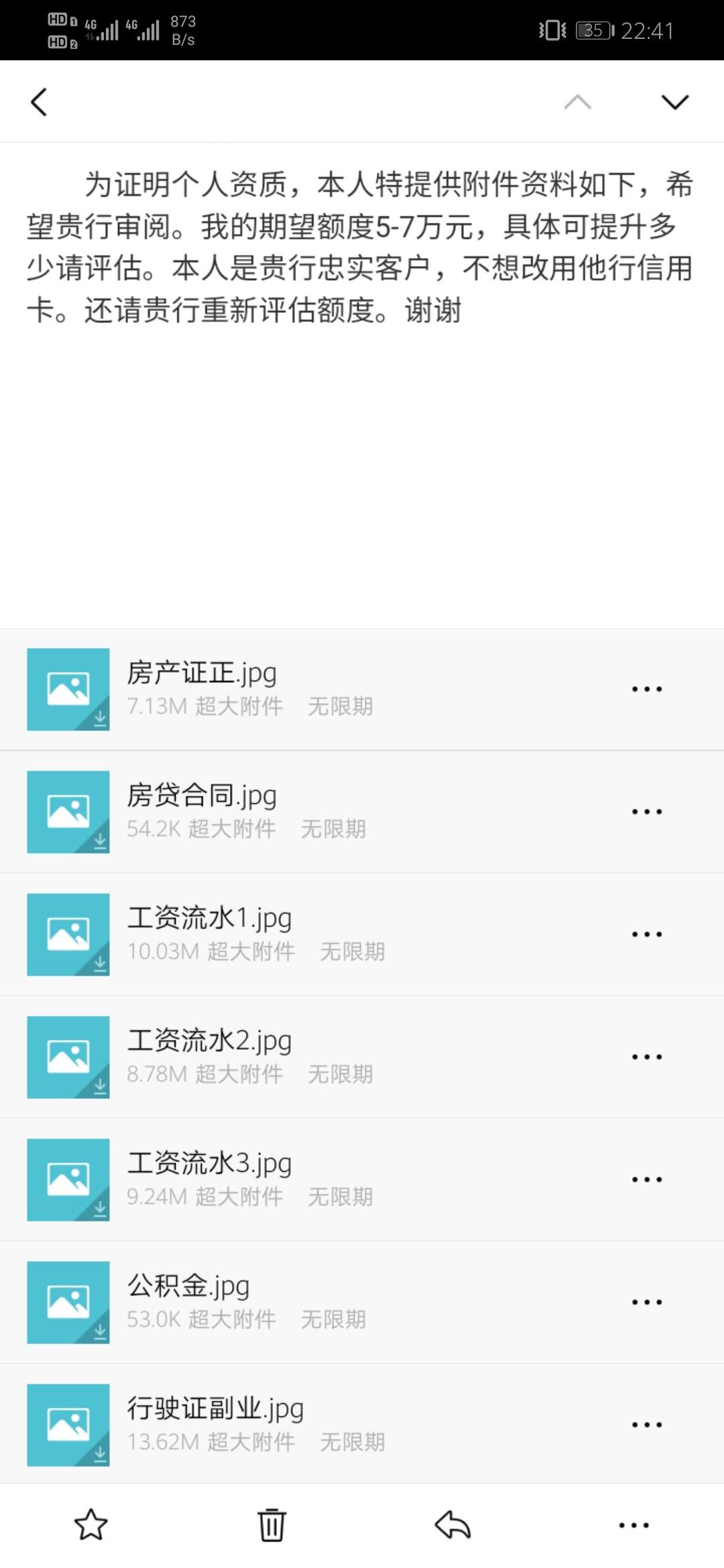Tap the three dots beside 公积金.jpg
Viewport: 724px width, 1568px height.
[647, 1301]
